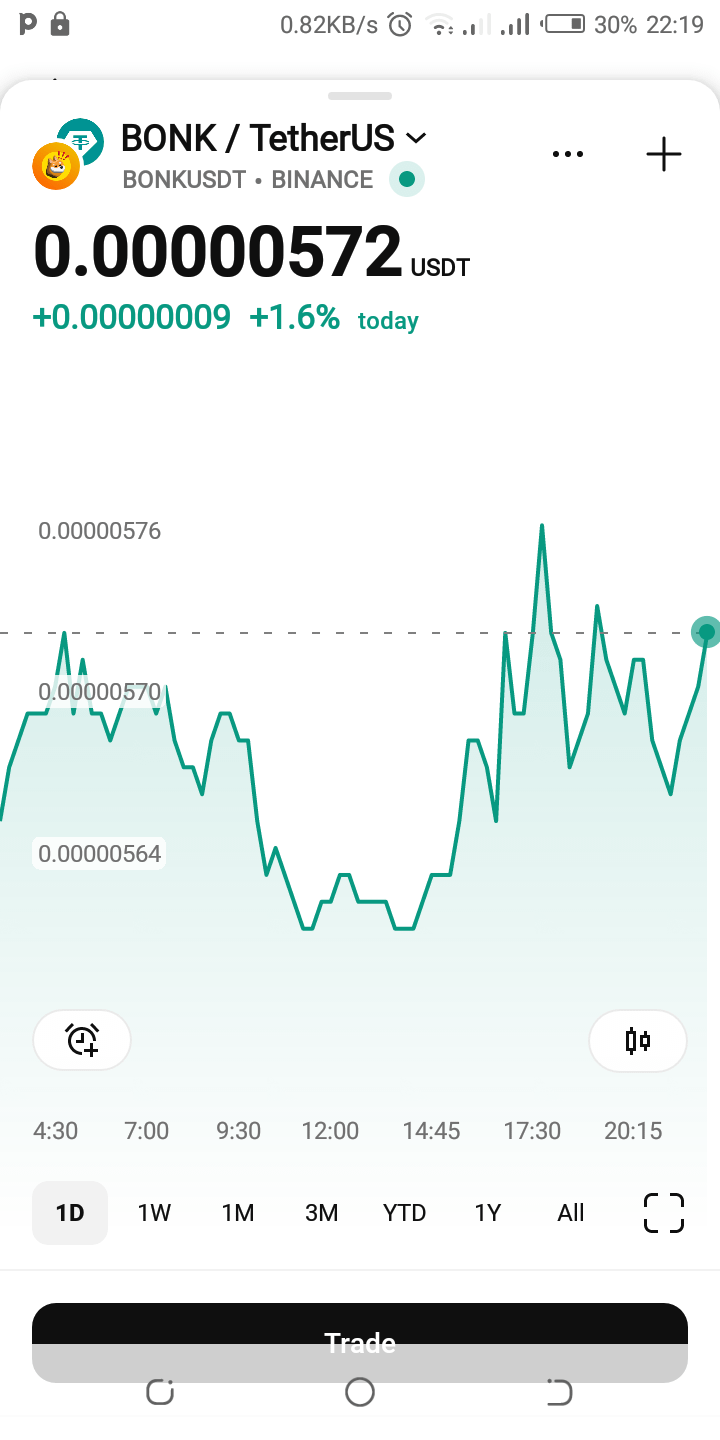Screen dimensions: 720x1440
Task: Tap the Trade button
Action: tap(360, 1330)
